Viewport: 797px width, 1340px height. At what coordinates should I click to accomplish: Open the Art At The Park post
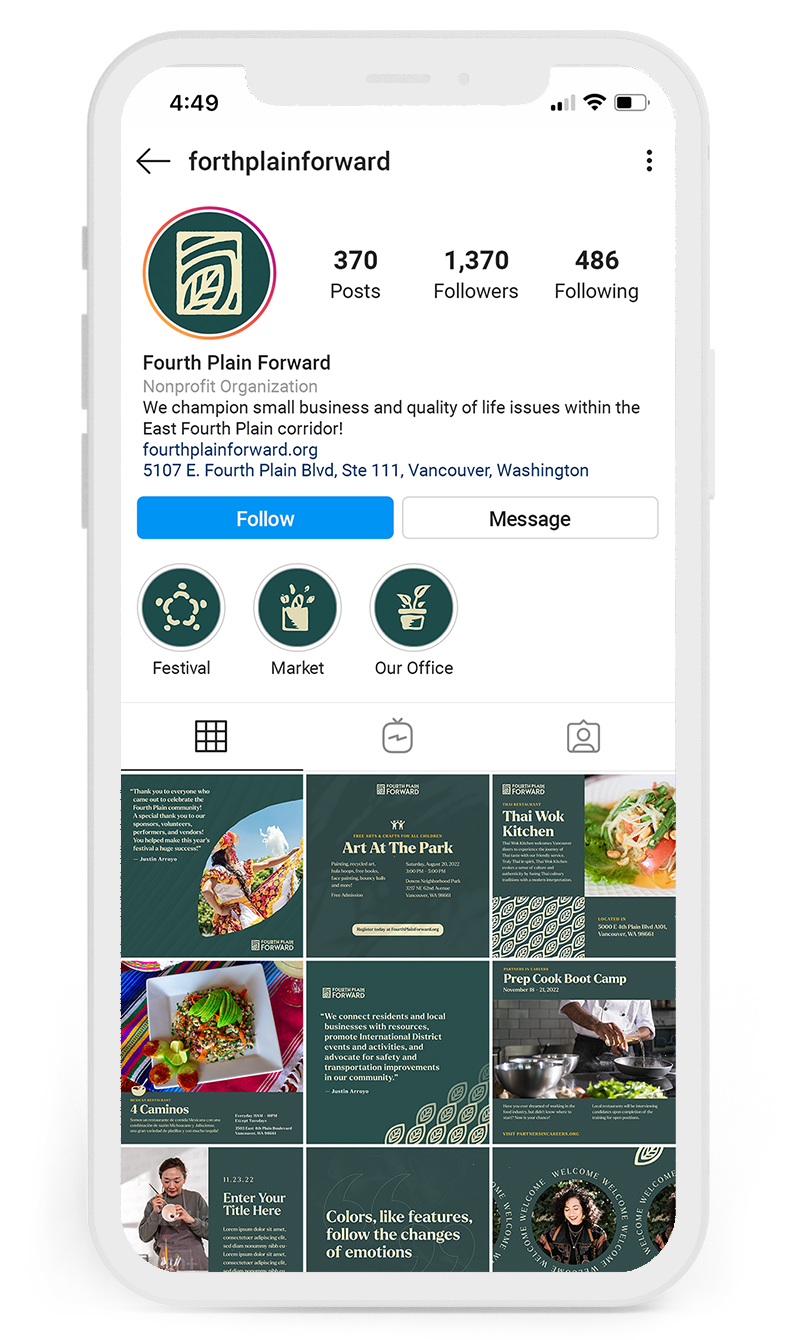pyautogui.click(x=398, y=865)
